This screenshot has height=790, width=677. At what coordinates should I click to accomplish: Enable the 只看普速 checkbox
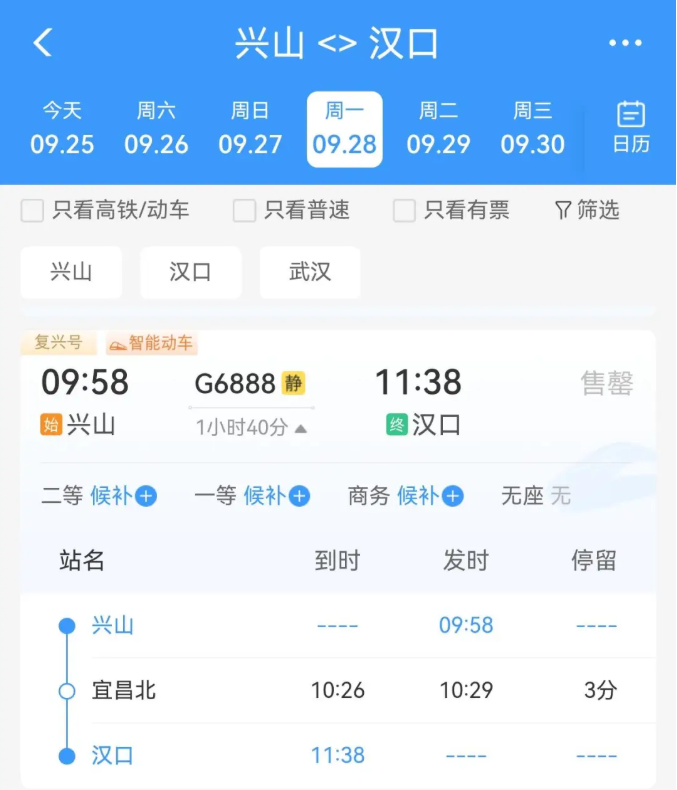(244, 210)
